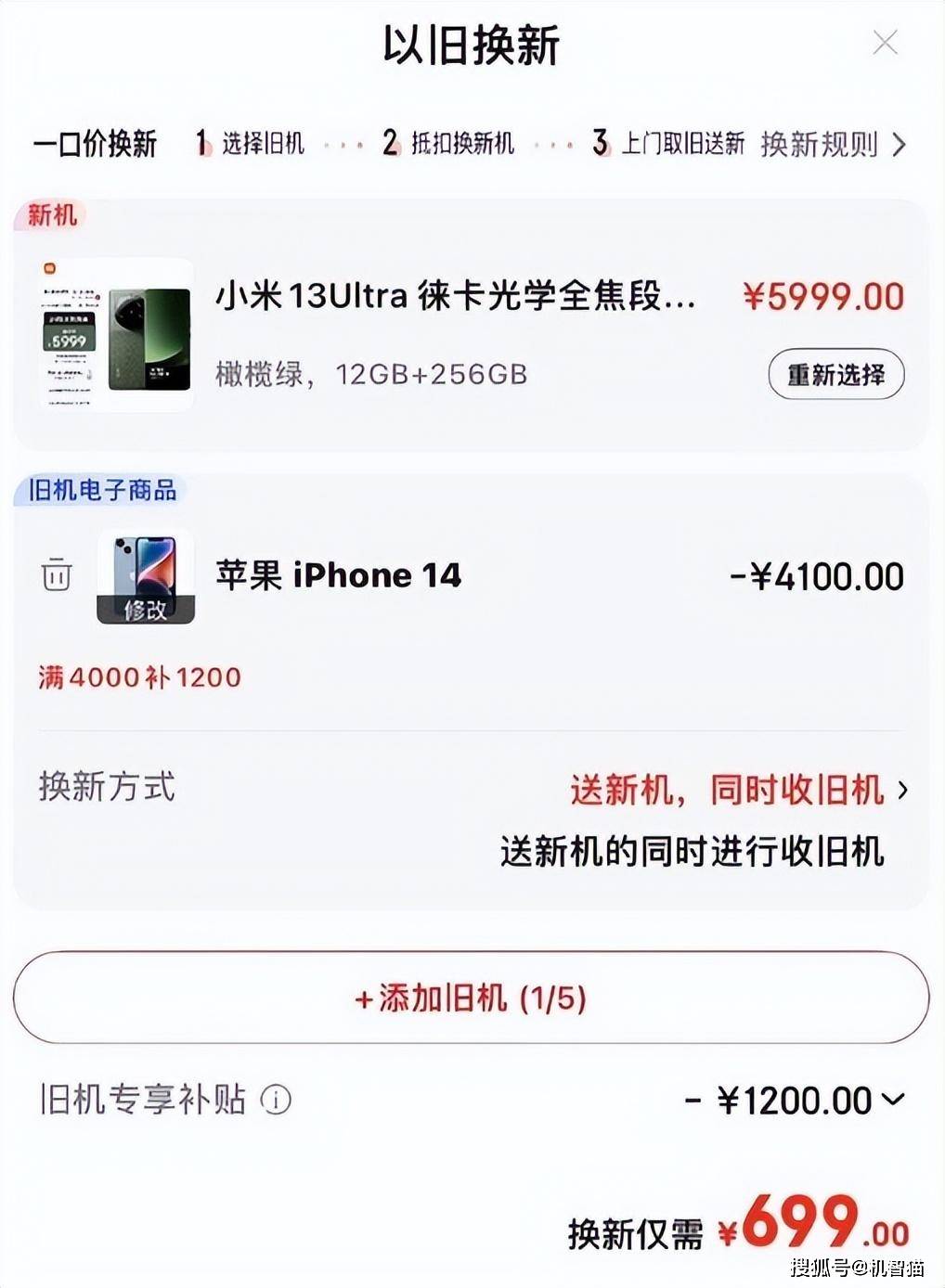This screenshot has width=945, height=1288.
Task: Delete the iPhone 14 old device
Action: [x=57, y=574]
